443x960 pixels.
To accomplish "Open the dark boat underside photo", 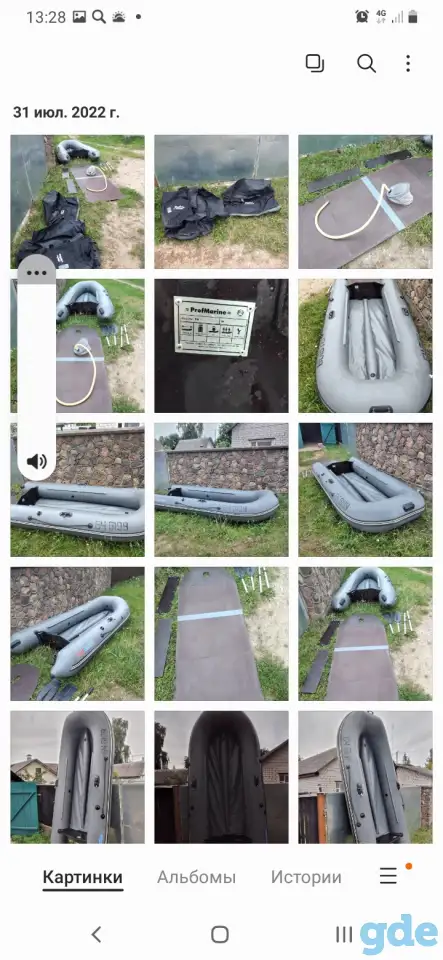I will 221,778.
